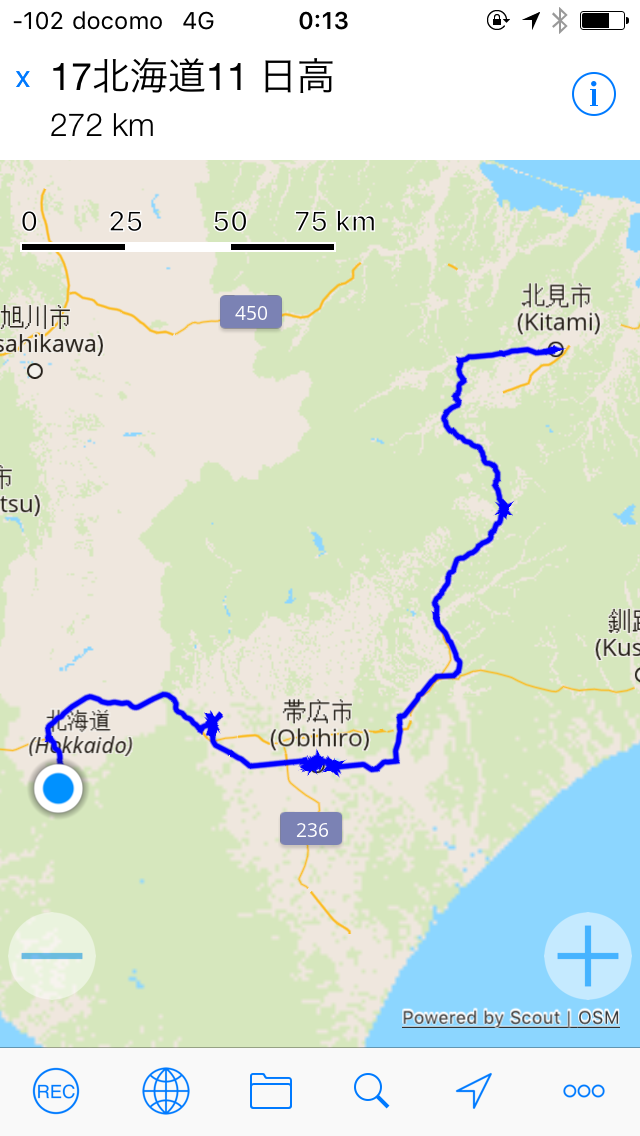Close the 17北海道11 日高 track panel

pyautogui.click(x=23, y=78)
